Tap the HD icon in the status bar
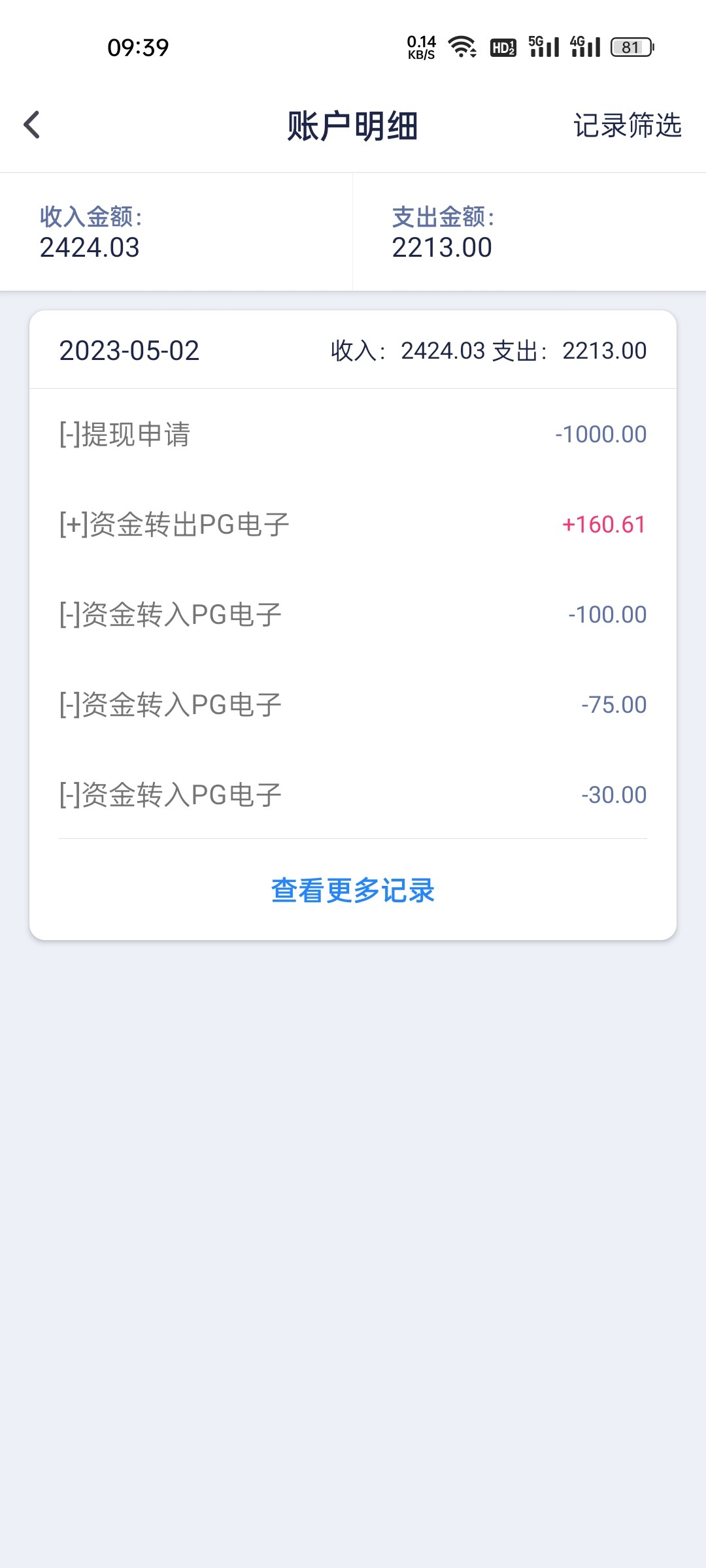Screen dimensions: 706x1568 (x=503, y=46)
